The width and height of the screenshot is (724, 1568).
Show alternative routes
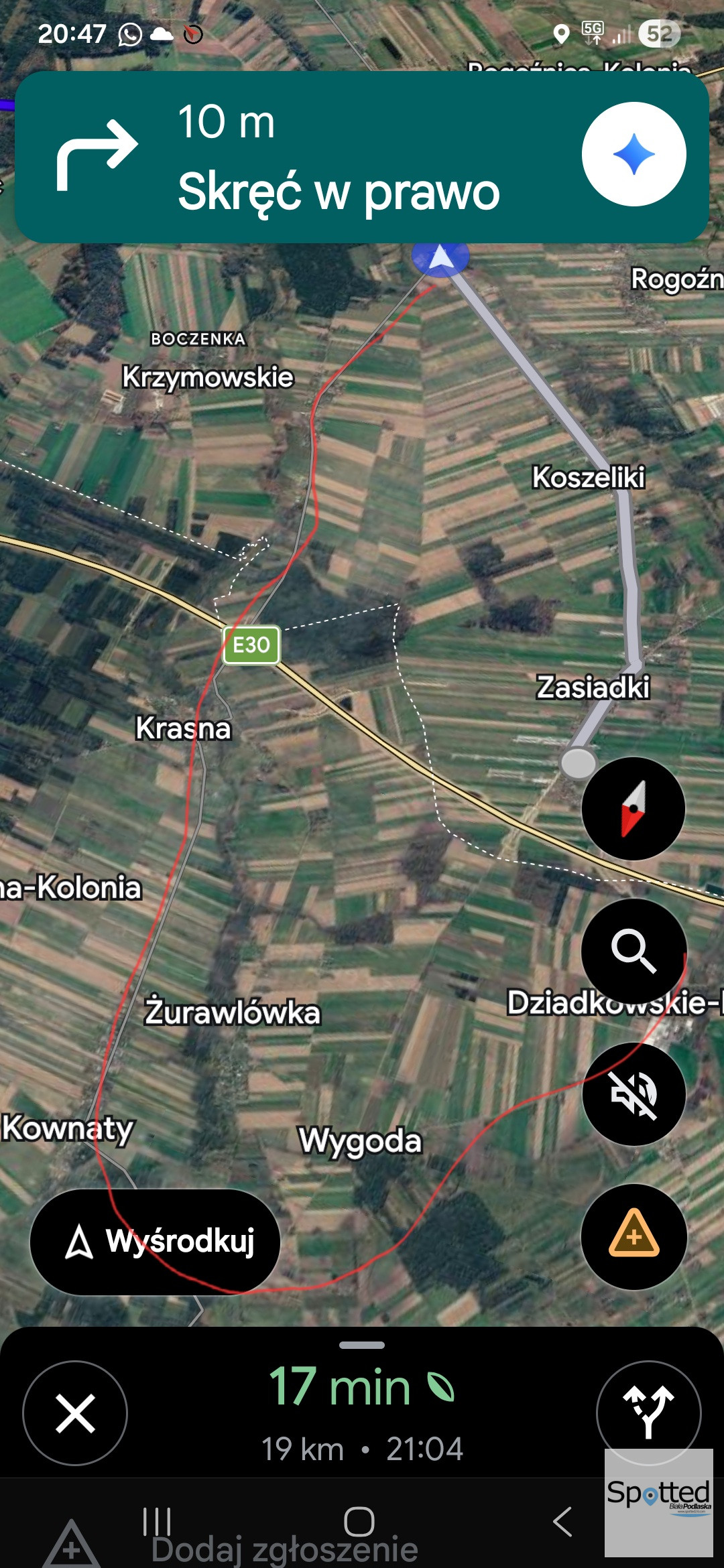(x=648, y=1413)
